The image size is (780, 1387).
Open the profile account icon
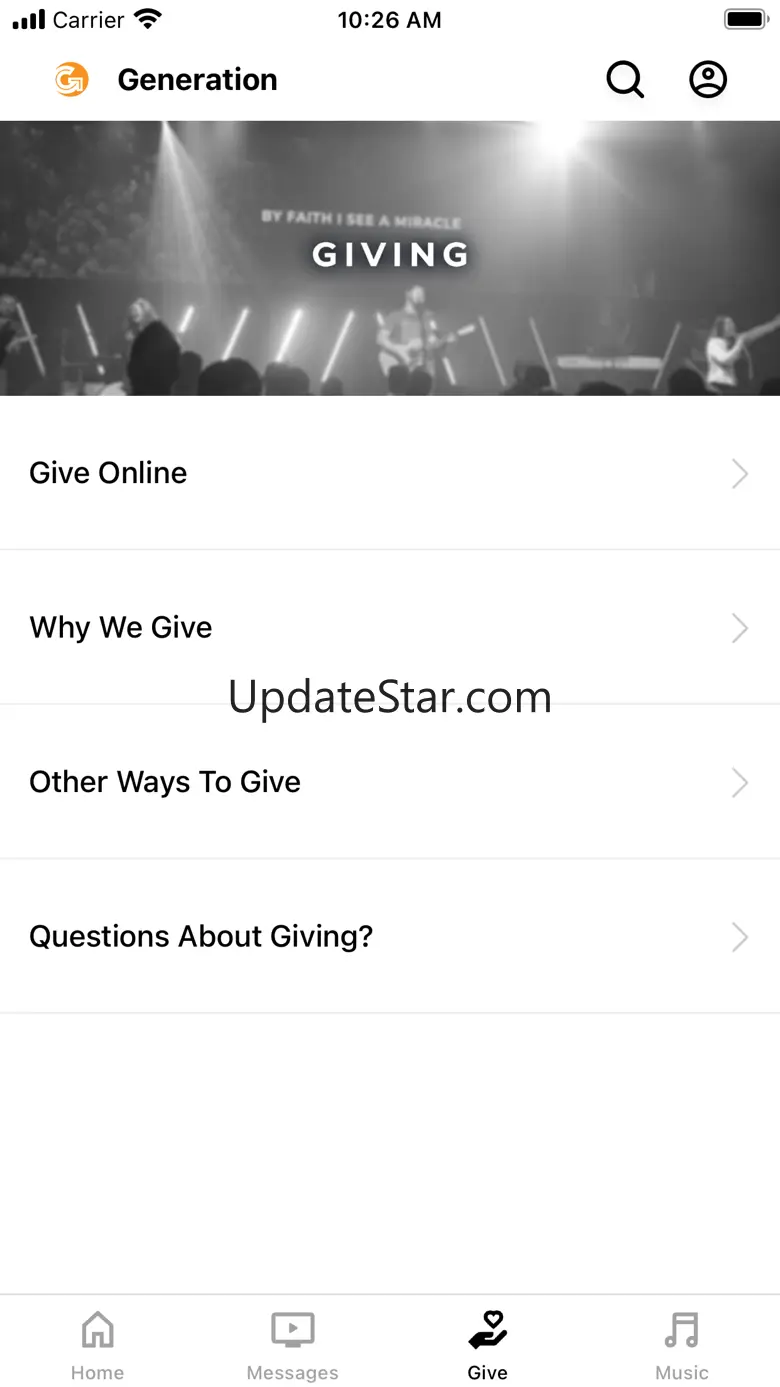click(x=708, y=80)
